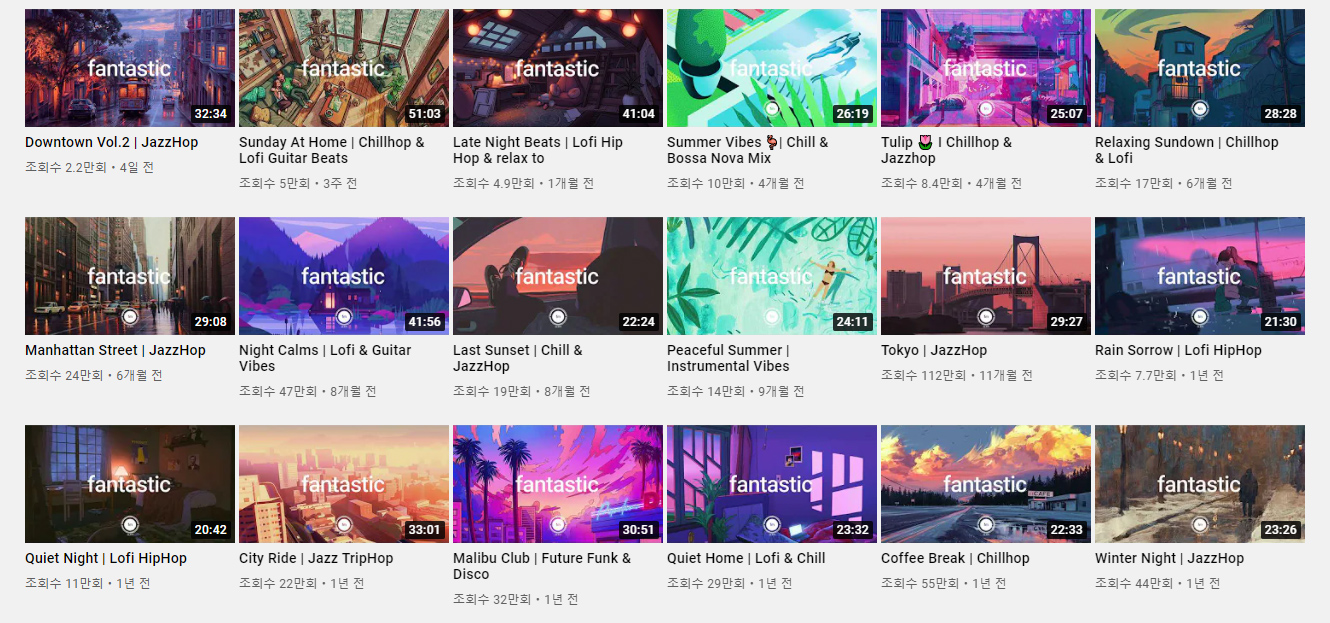Open Late Night Beats Lofi Hip Hop video

pyautogui.click(x=557, y=68)
